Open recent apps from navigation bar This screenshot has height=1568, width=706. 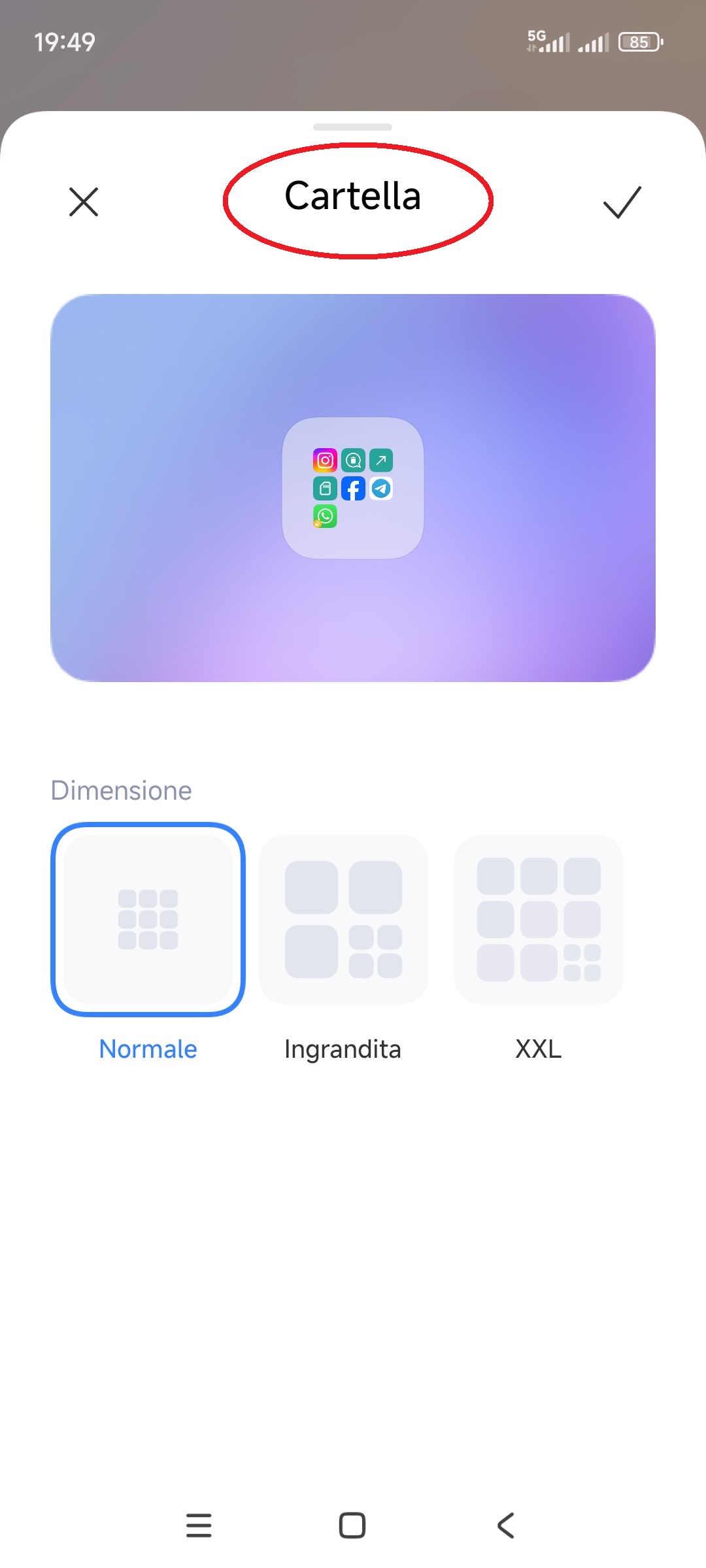pos(199,1526)
